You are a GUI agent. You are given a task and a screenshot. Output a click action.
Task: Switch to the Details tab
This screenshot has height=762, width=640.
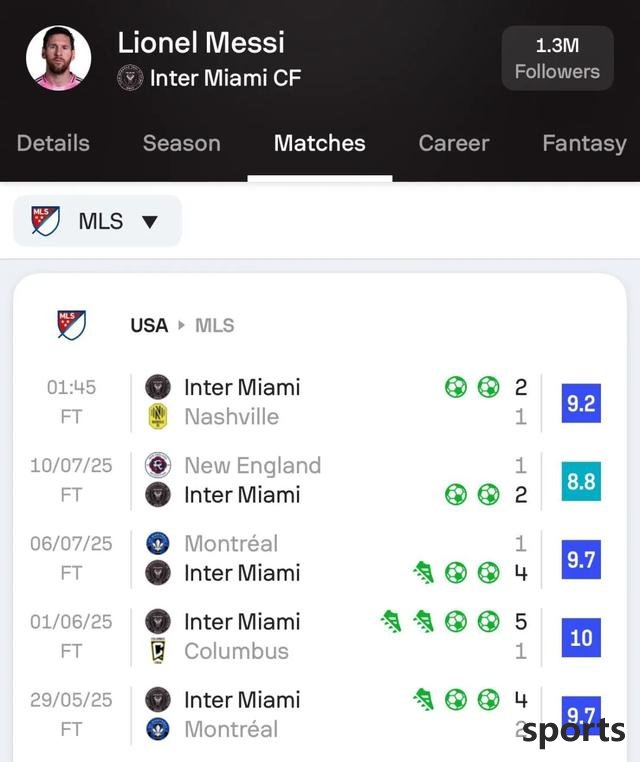pyautogui.click(x=53, y=143)
